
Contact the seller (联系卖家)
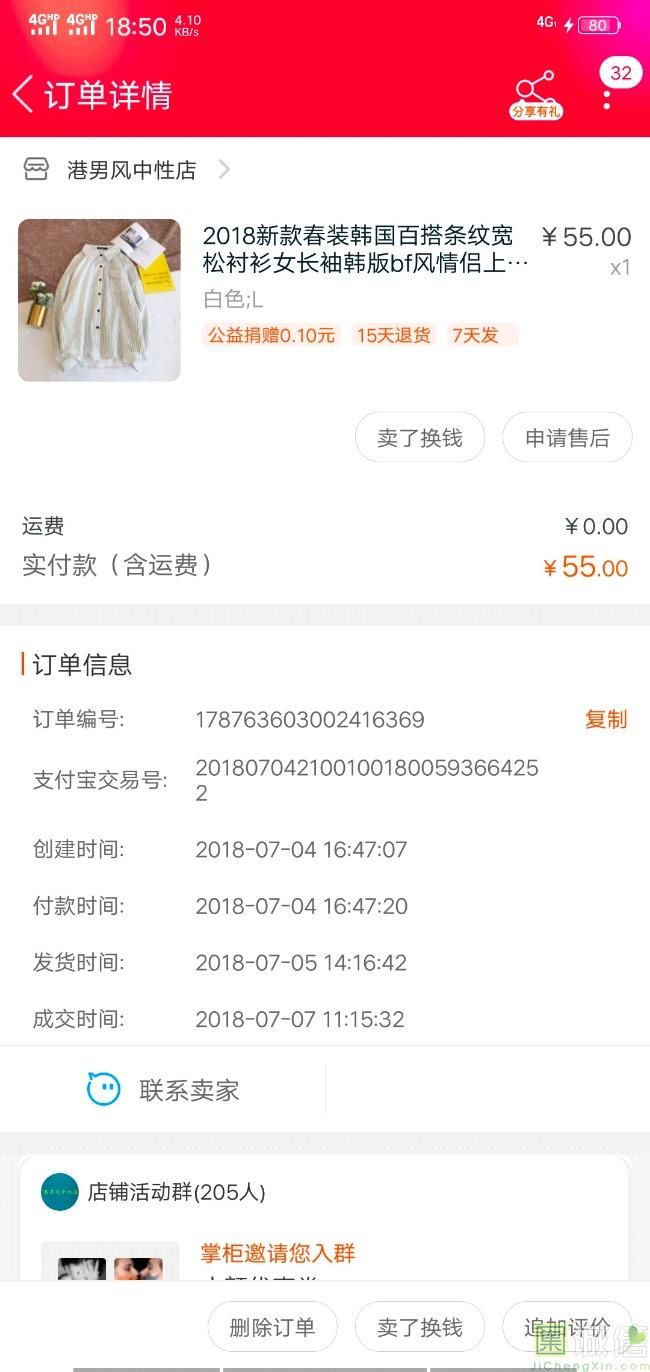point(164,1089)
